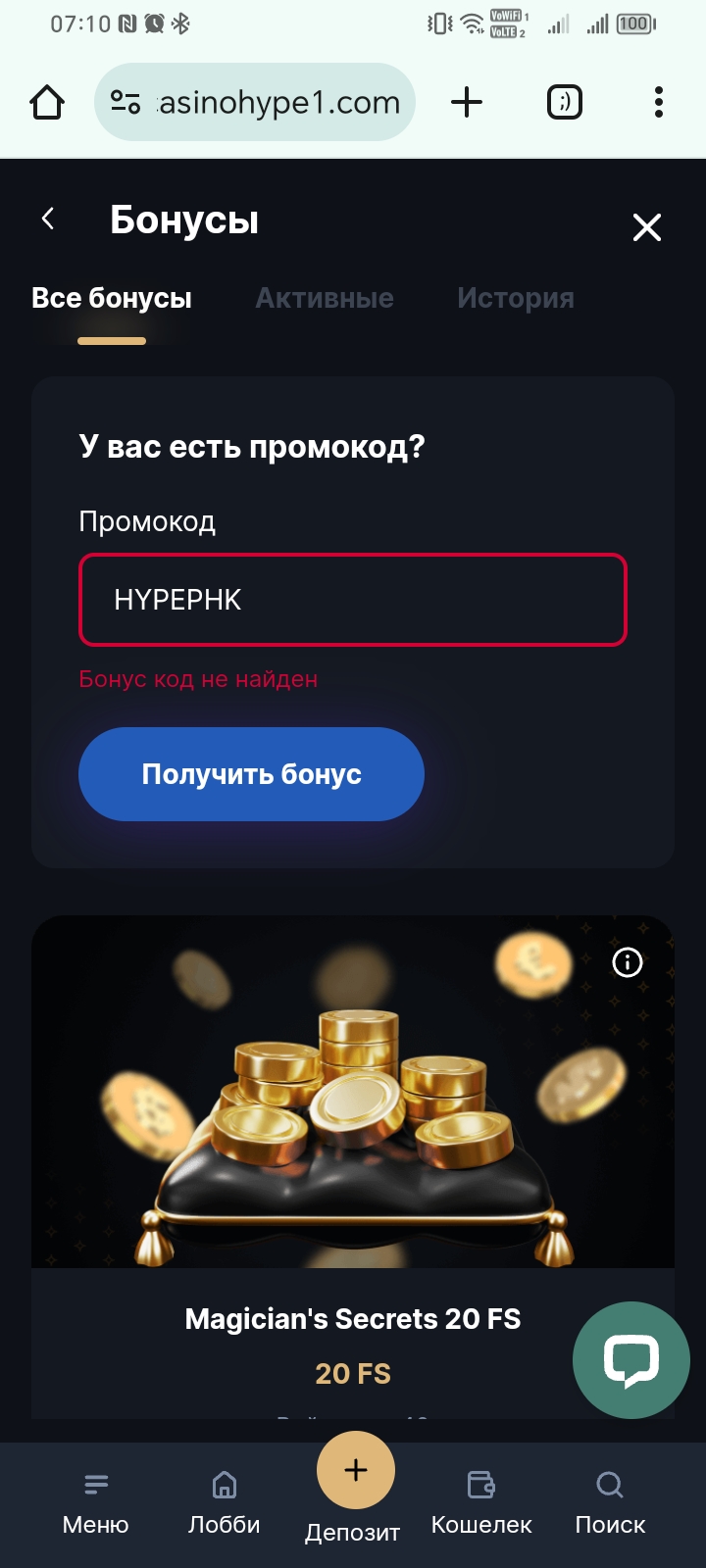This screenshot has width=706, height=1568.
Task: Open Поиск in bottom navigation
Action: coord(610,1501)
